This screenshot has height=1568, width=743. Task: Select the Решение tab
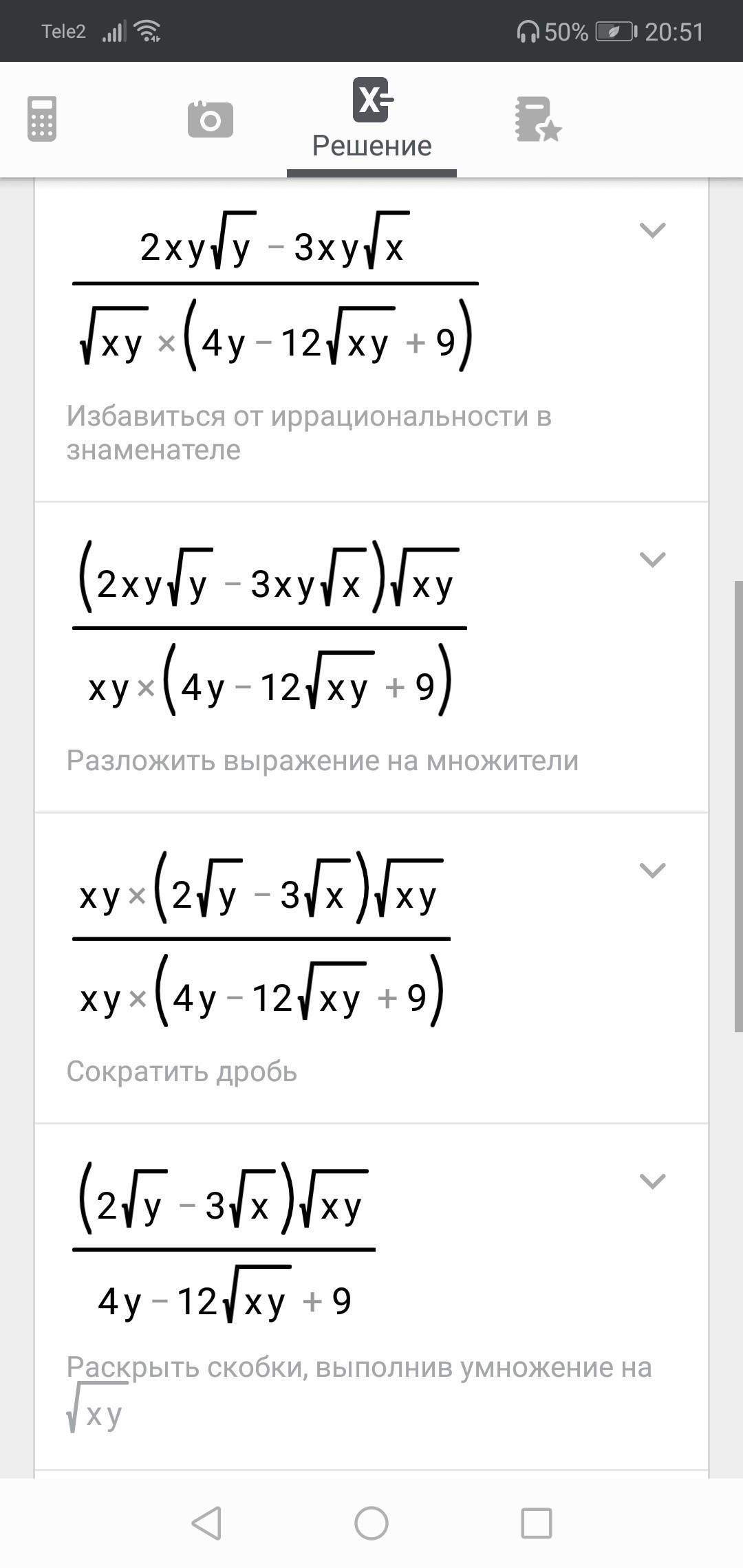pos(372,120)
